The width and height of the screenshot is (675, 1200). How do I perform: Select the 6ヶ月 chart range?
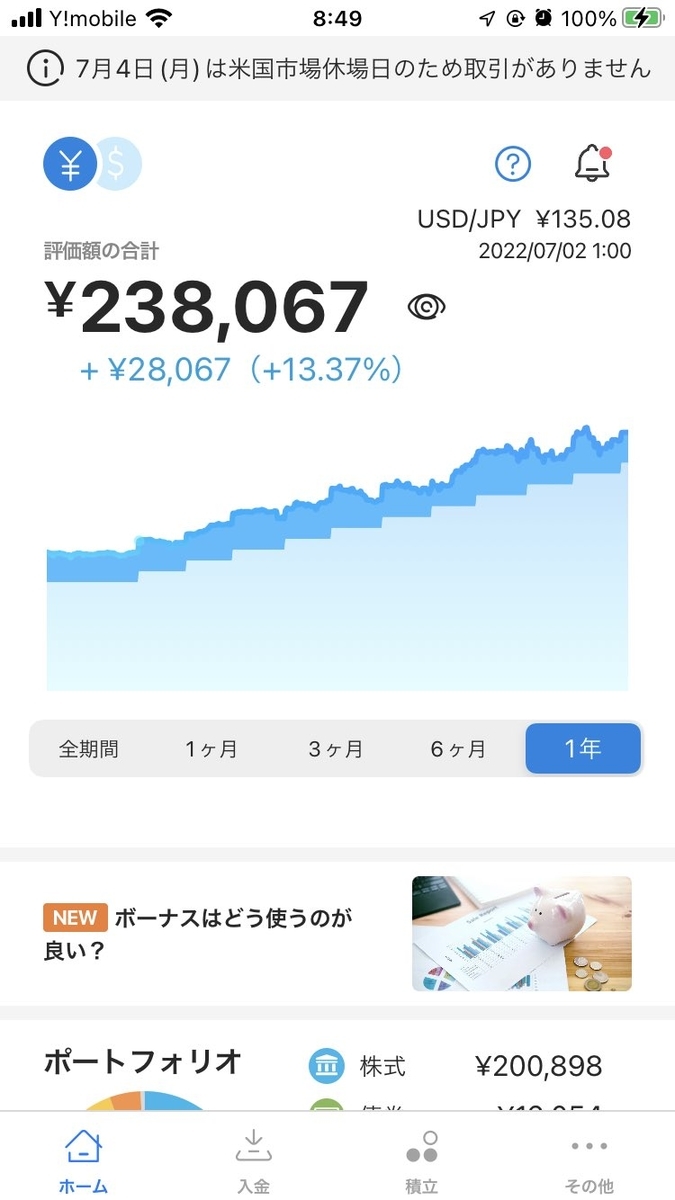458,749
